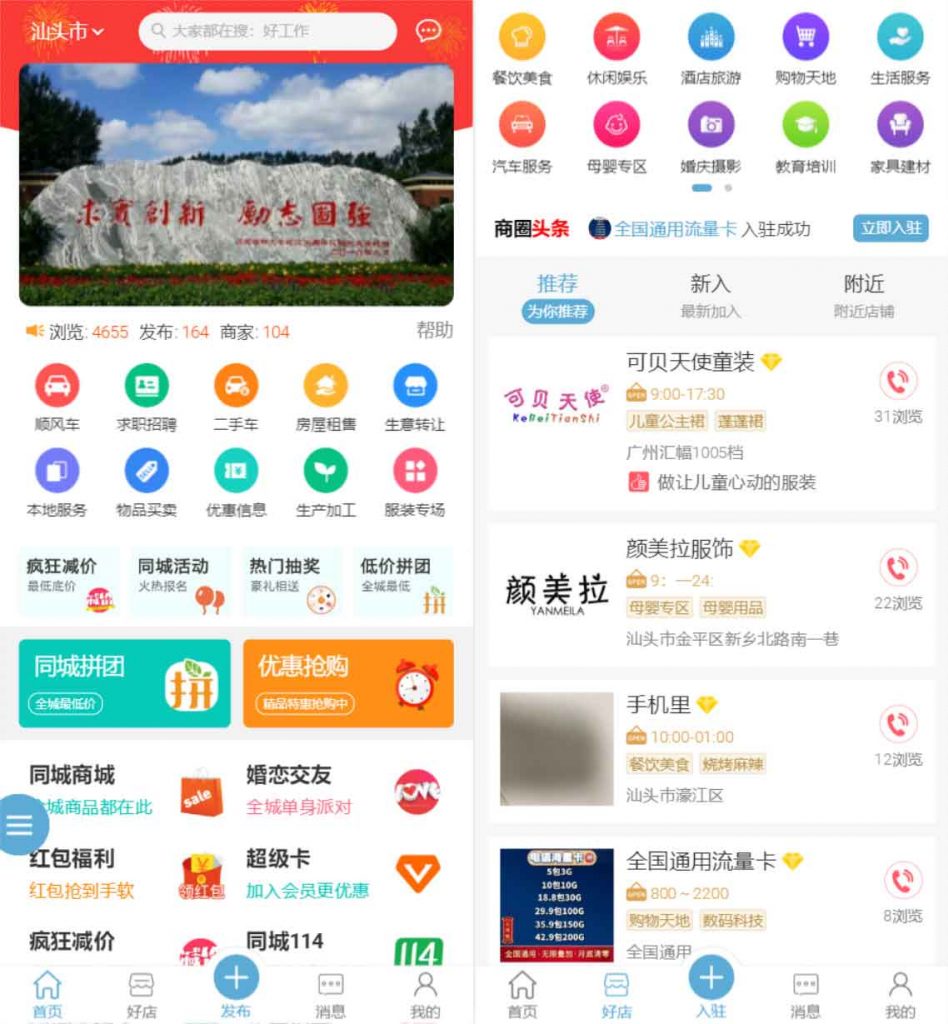This screenshot has height=1024, width=948.
Task: Call the 可贝天使童装 shop
Action: [x=898, y=381]
